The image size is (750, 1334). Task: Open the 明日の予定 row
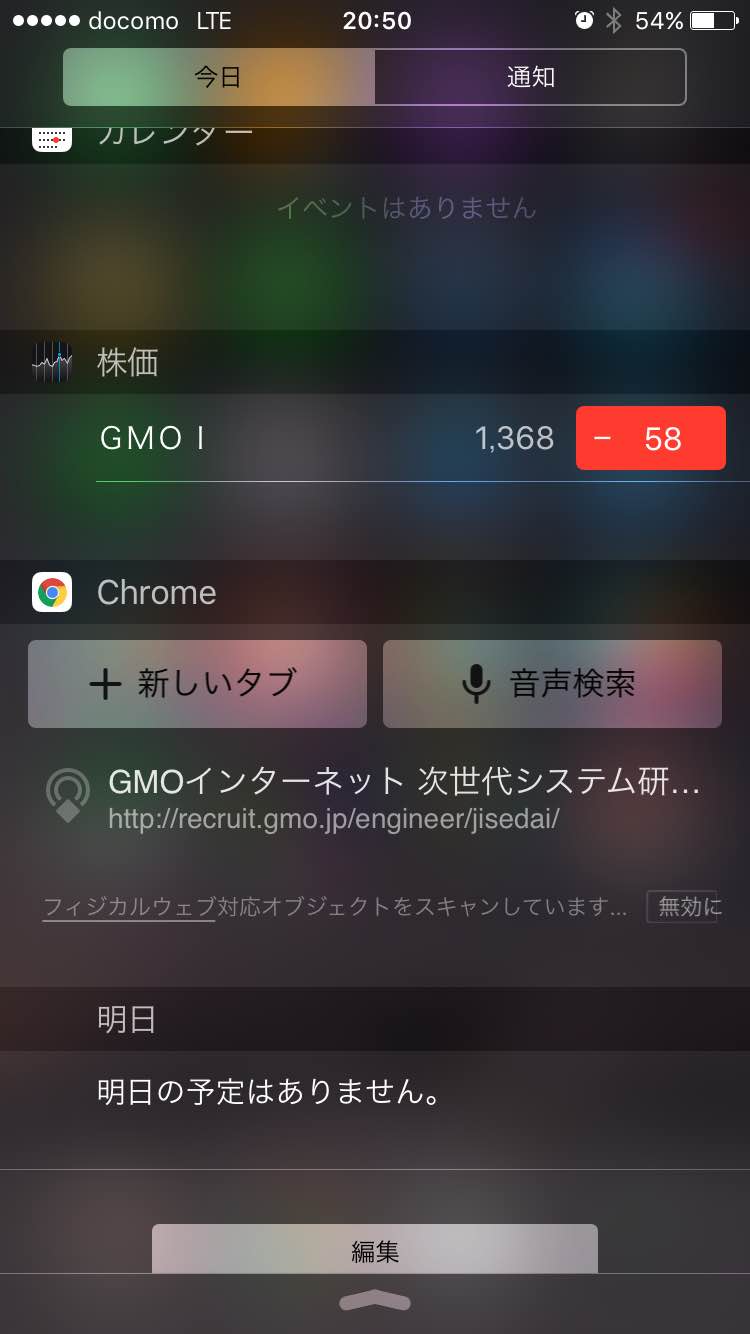coord(375,1091)
